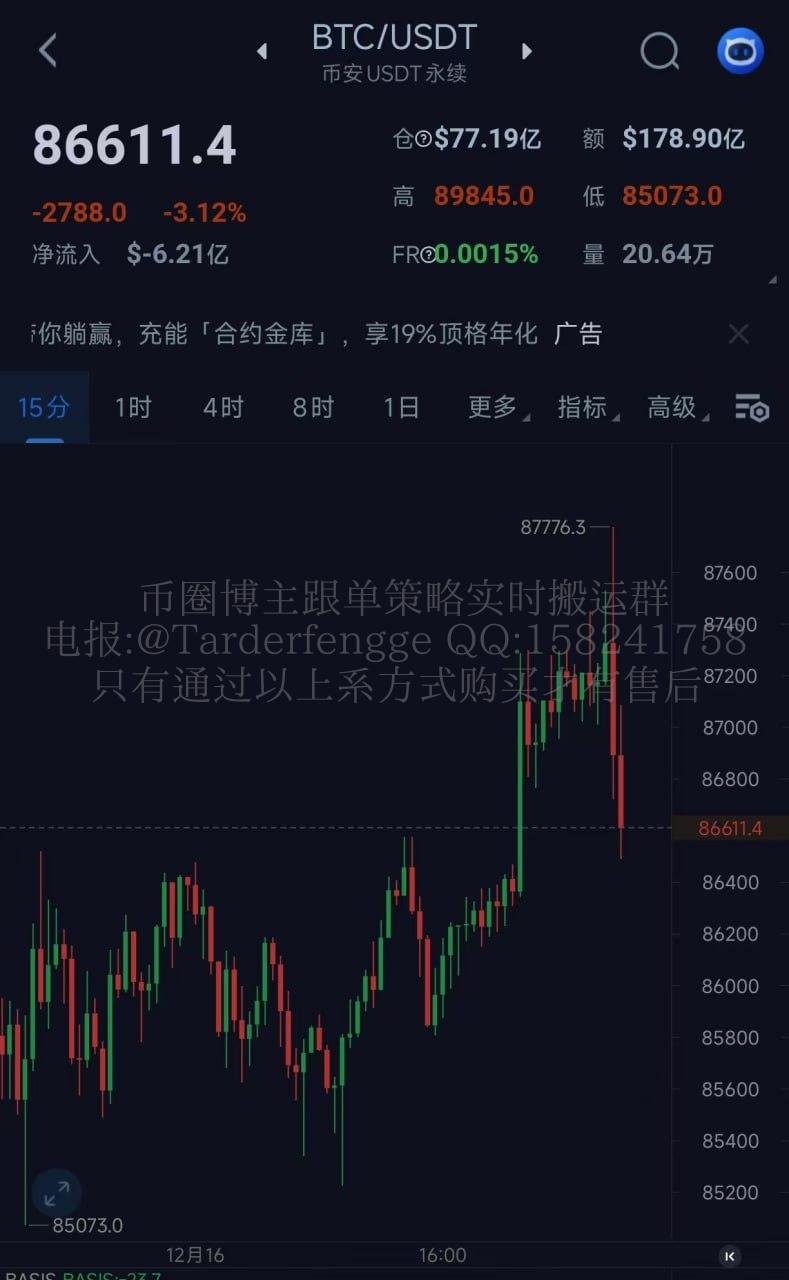Switch to the 1日 timeframe

[x=401, y=408]
